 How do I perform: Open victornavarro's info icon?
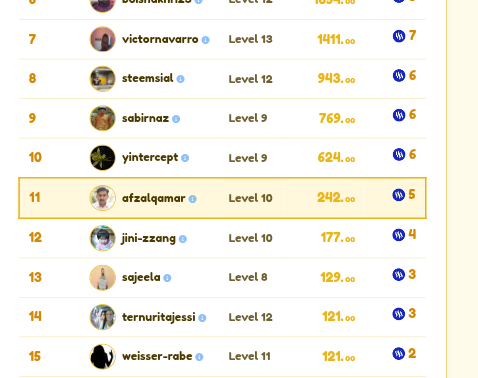(x=206, y=40)
